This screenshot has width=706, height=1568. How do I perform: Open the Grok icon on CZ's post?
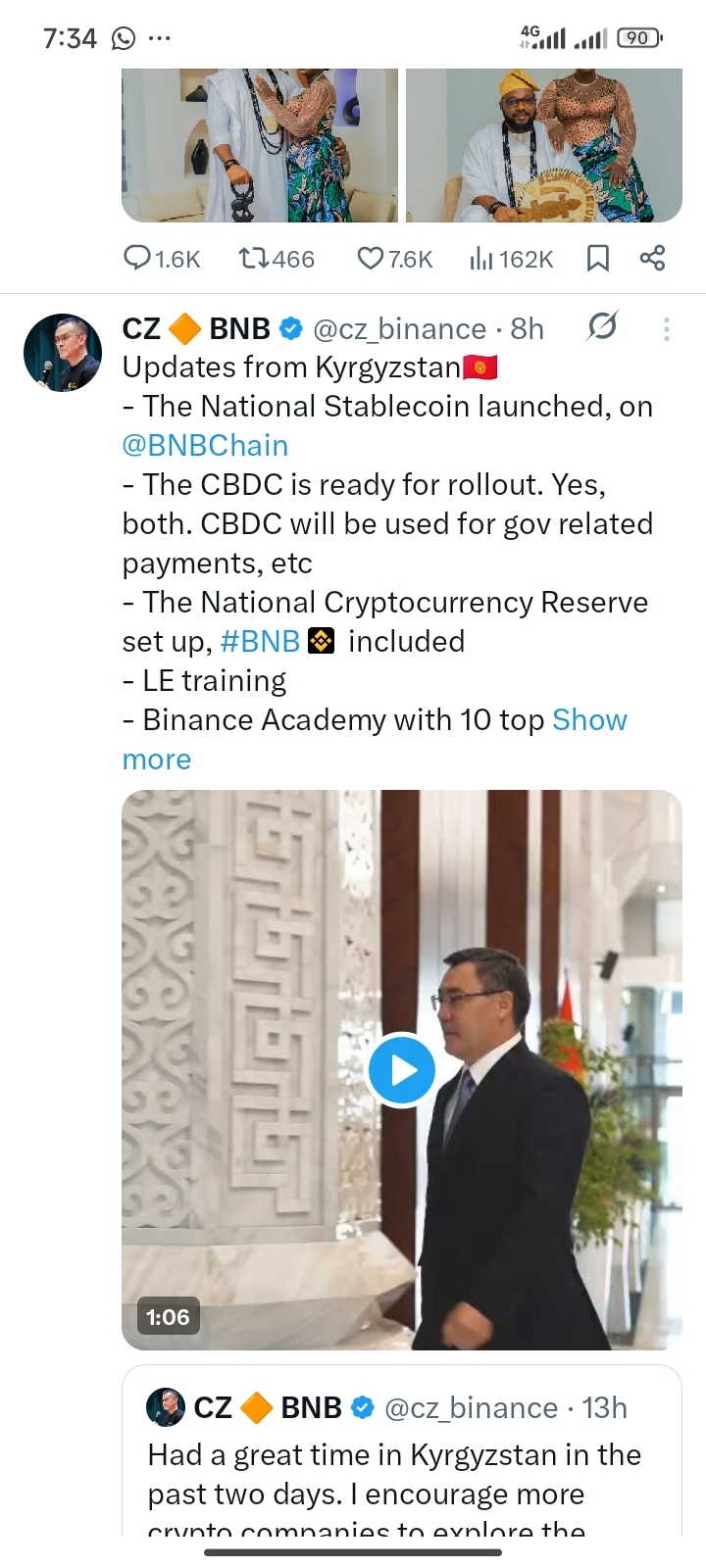coord(601,327)
